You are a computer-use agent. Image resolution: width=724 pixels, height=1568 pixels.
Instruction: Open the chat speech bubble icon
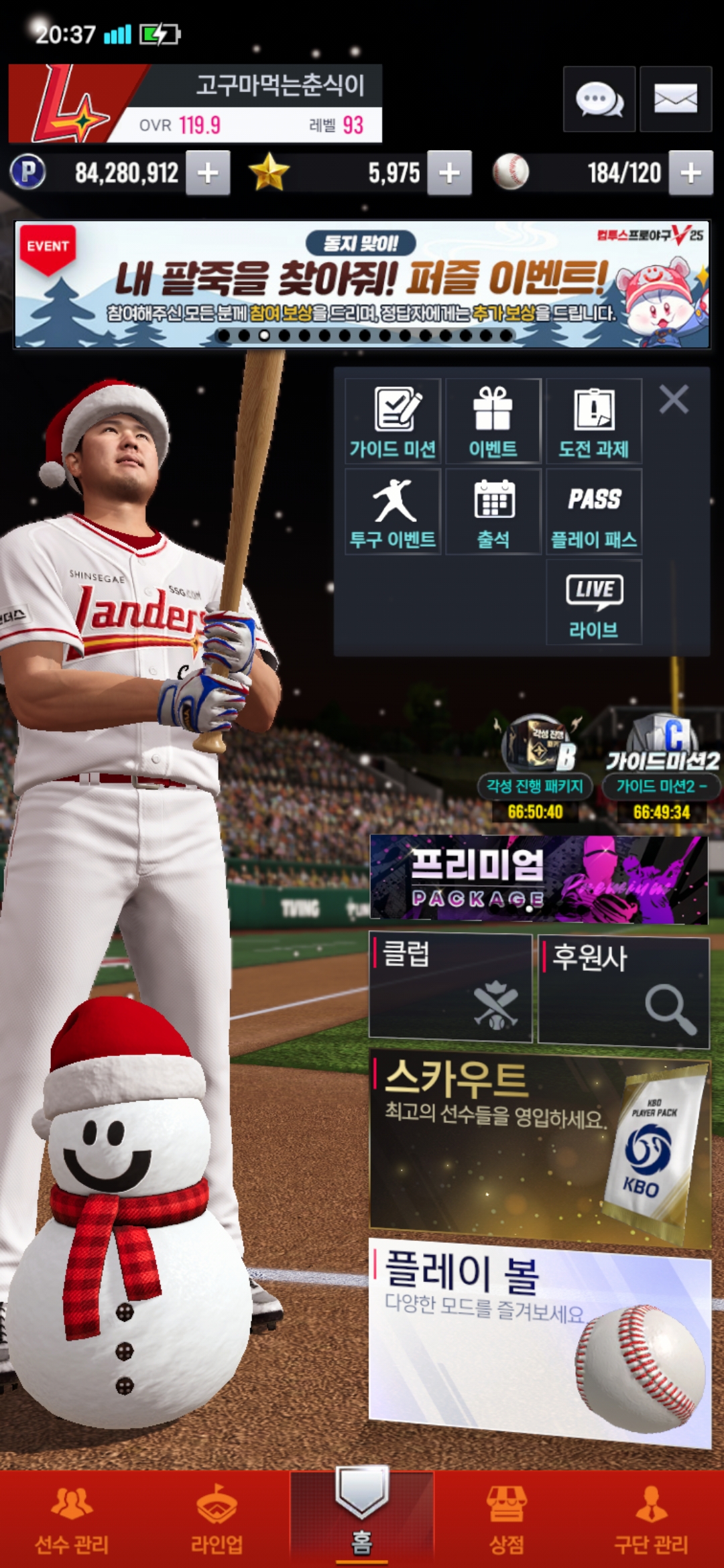599,99
